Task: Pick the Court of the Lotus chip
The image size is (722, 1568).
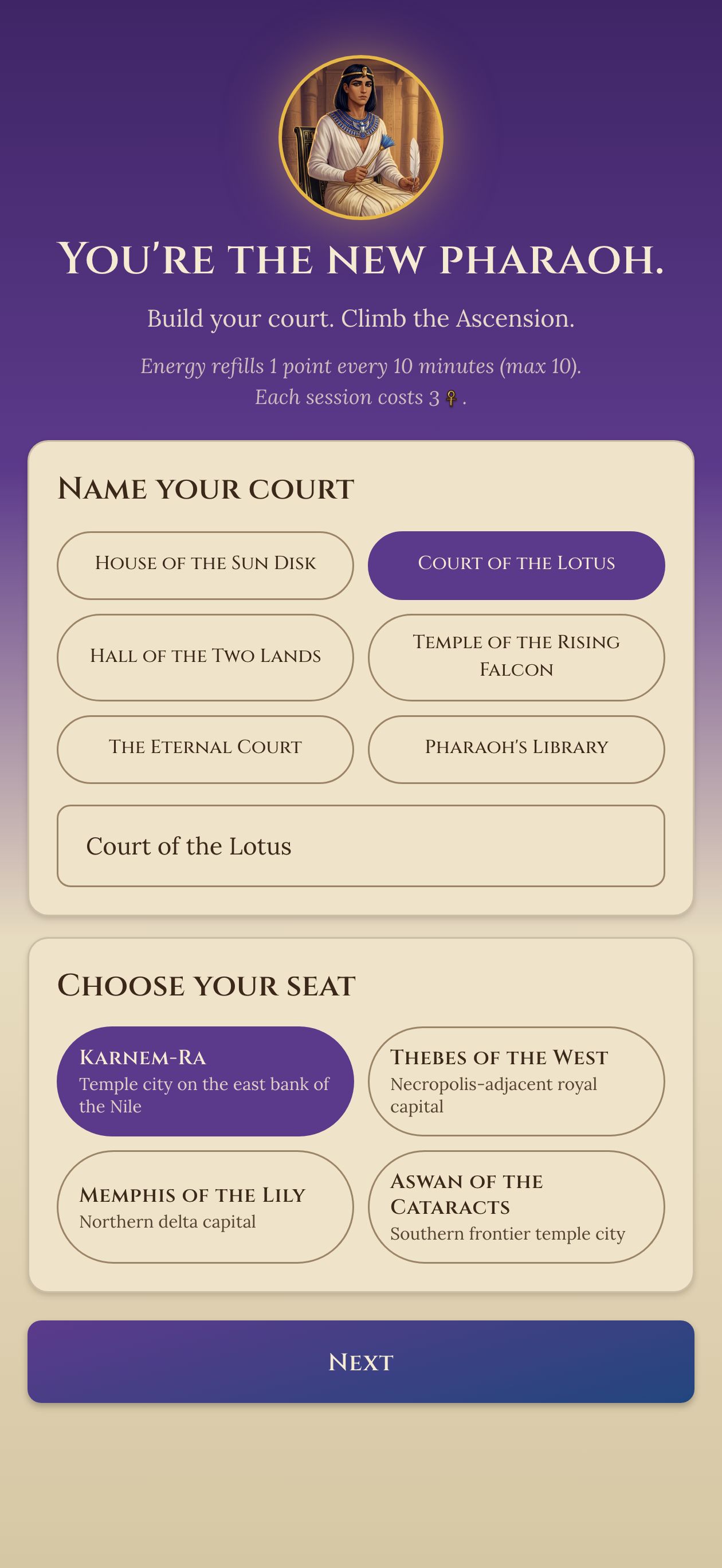Action: 516,566
